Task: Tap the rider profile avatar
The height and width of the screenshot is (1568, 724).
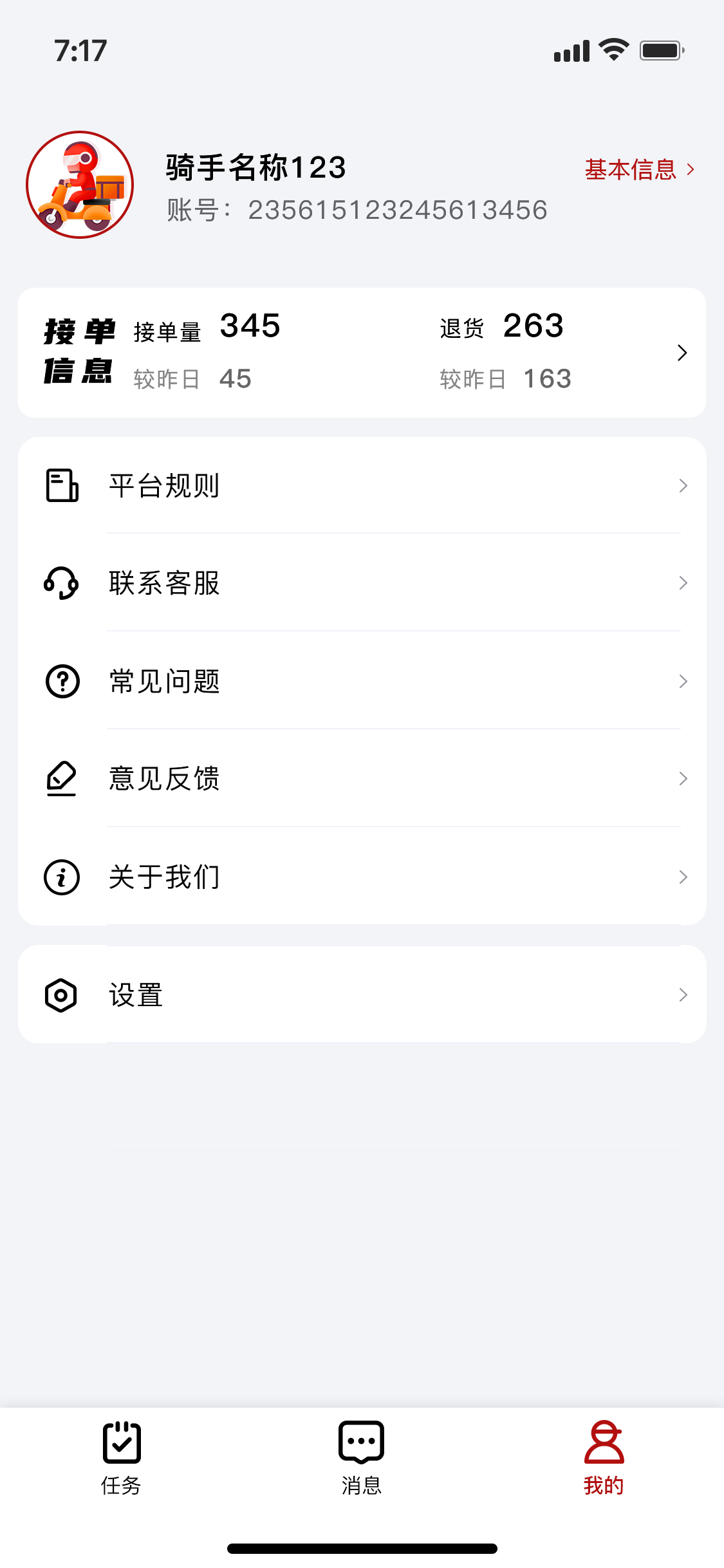Action: 80,185
